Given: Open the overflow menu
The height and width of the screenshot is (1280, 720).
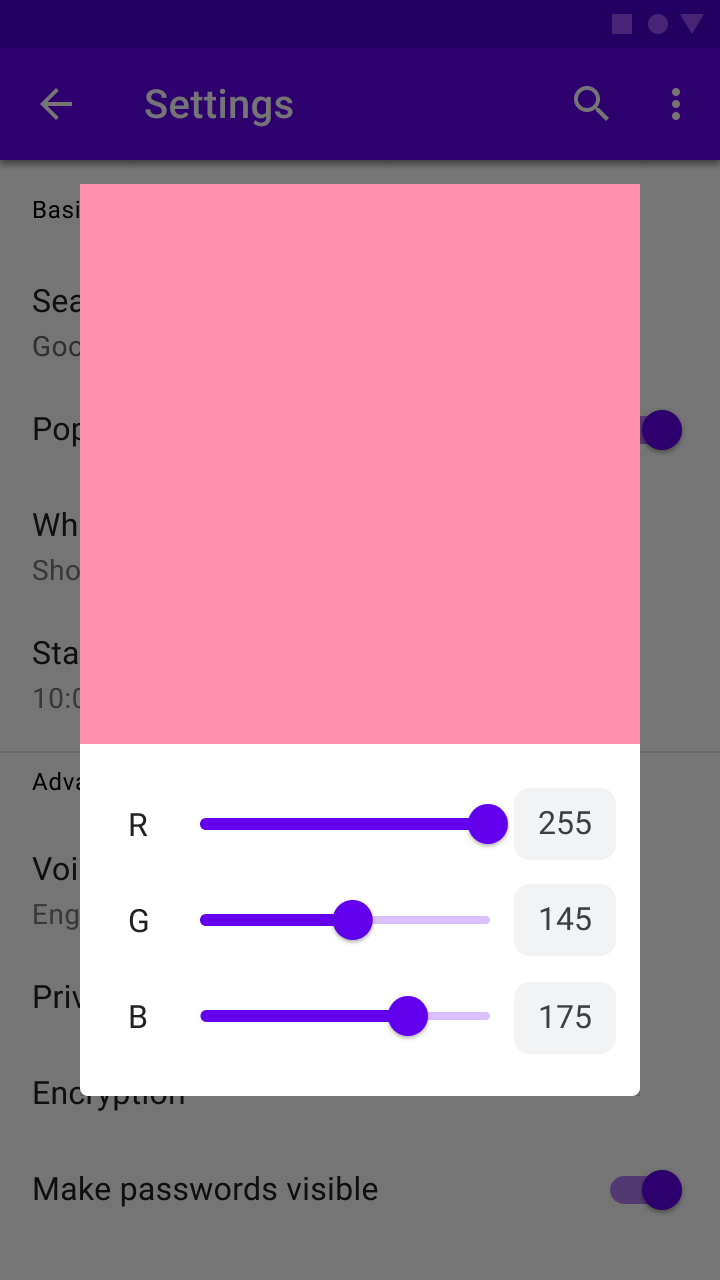Looking at the screenshot, I should [x=676, y=104].
